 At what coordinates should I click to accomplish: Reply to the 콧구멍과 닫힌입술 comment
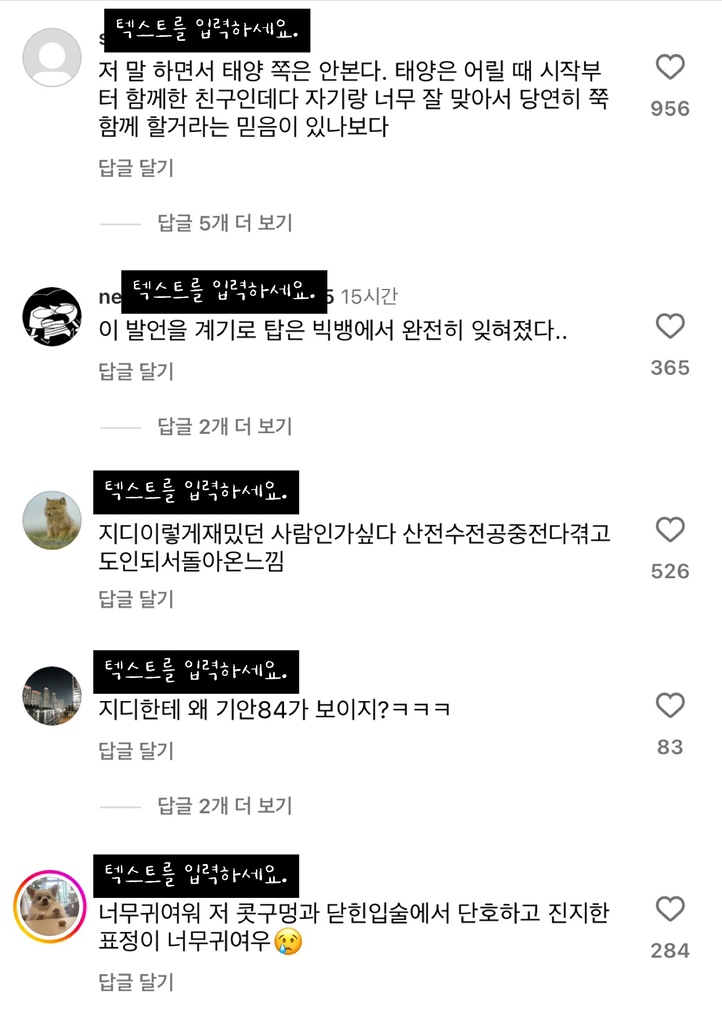click(136, 982)
